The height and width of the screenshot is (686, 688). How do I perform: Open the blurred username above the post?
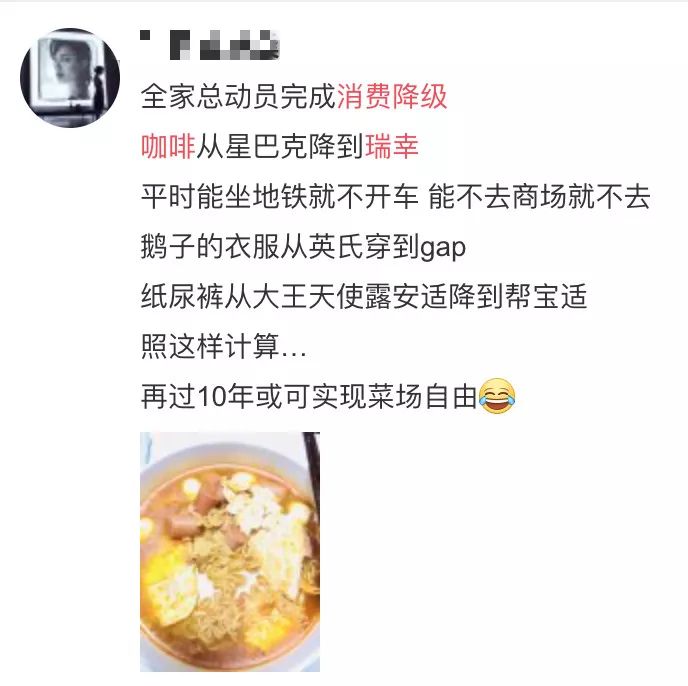208,45
